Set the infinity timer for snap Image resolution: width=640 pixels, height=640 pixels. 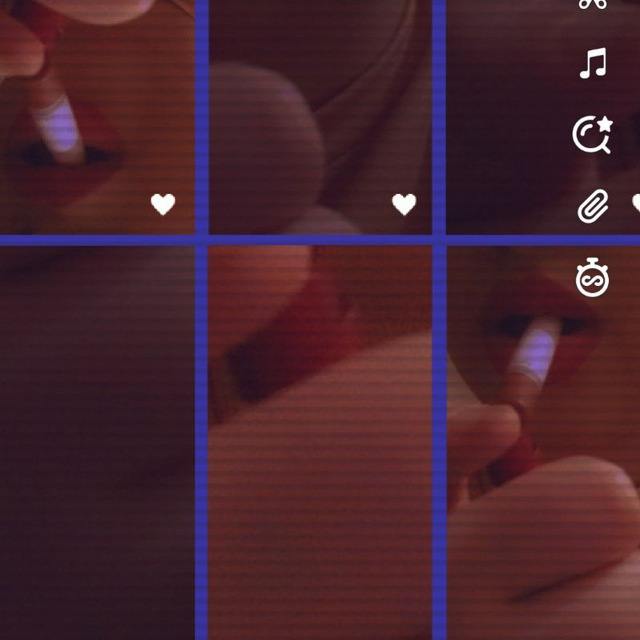(x=592, y=278)
